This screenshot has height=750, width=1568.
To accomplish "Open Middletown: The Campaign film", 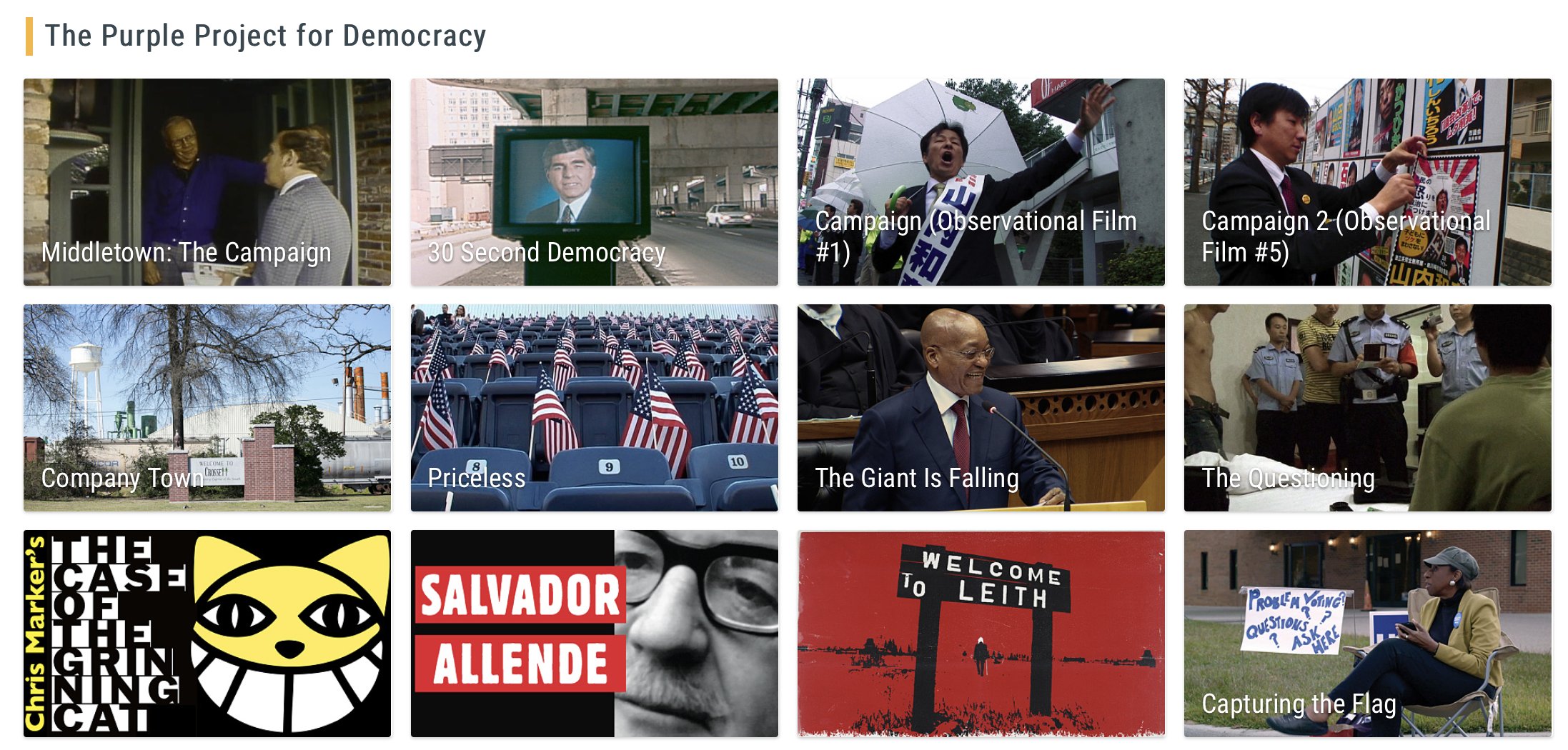I will click(x=207, y=182).
